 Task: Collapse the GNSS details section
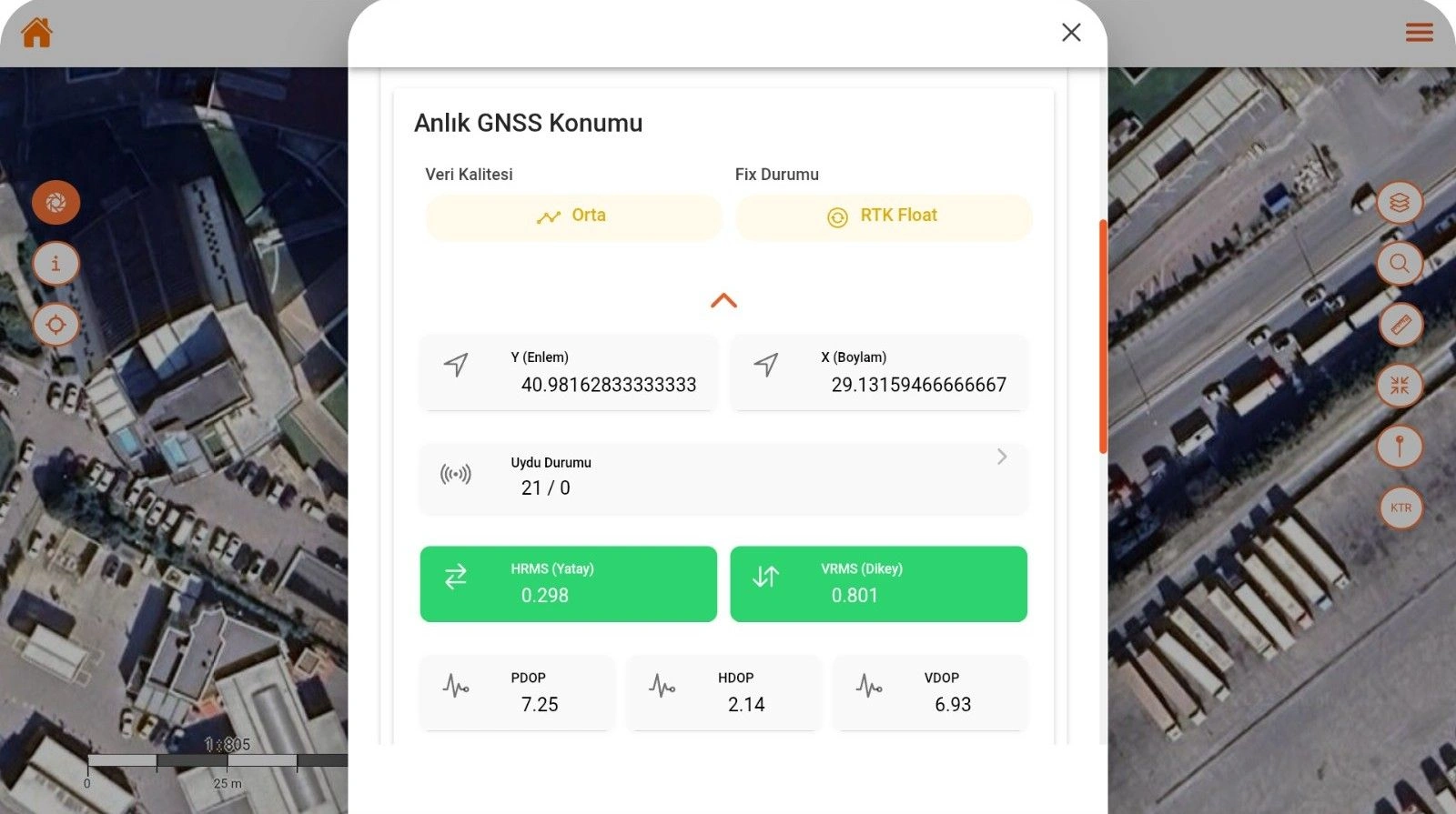coord(723,301)
